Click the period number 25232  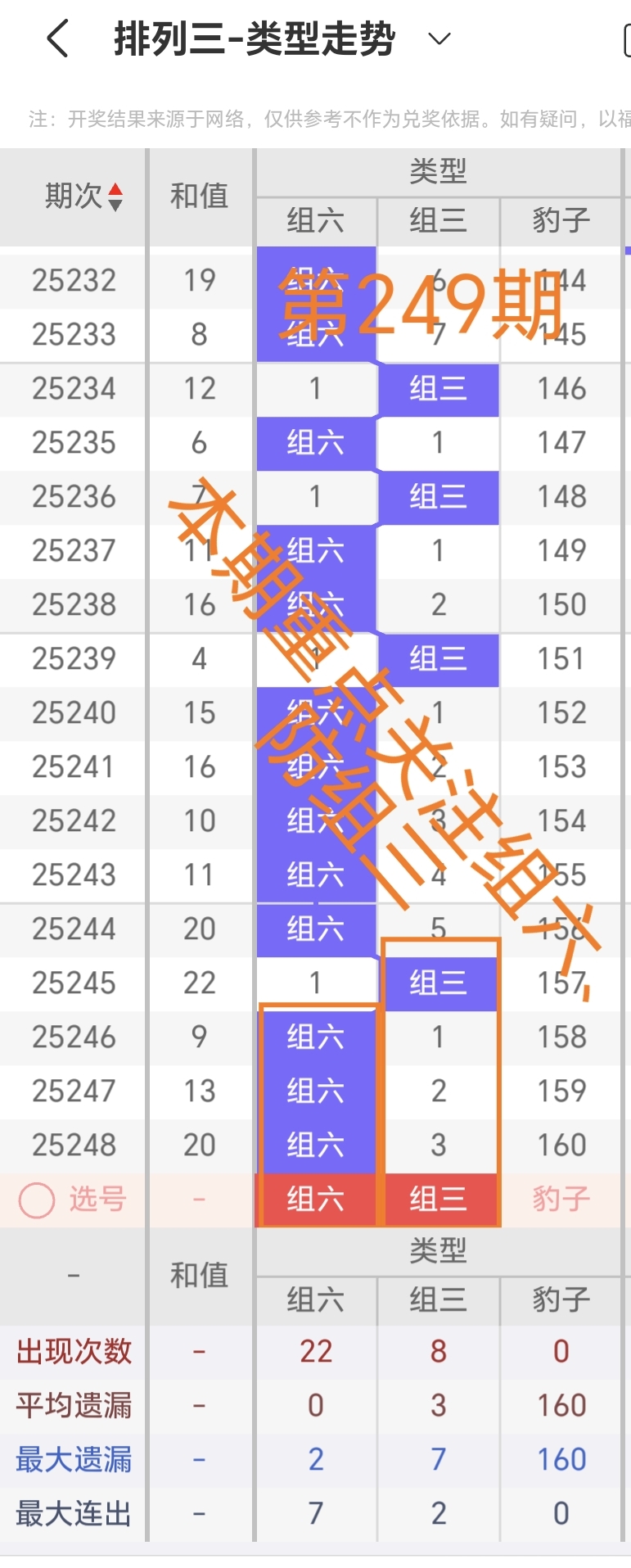[x=72, y=281]
